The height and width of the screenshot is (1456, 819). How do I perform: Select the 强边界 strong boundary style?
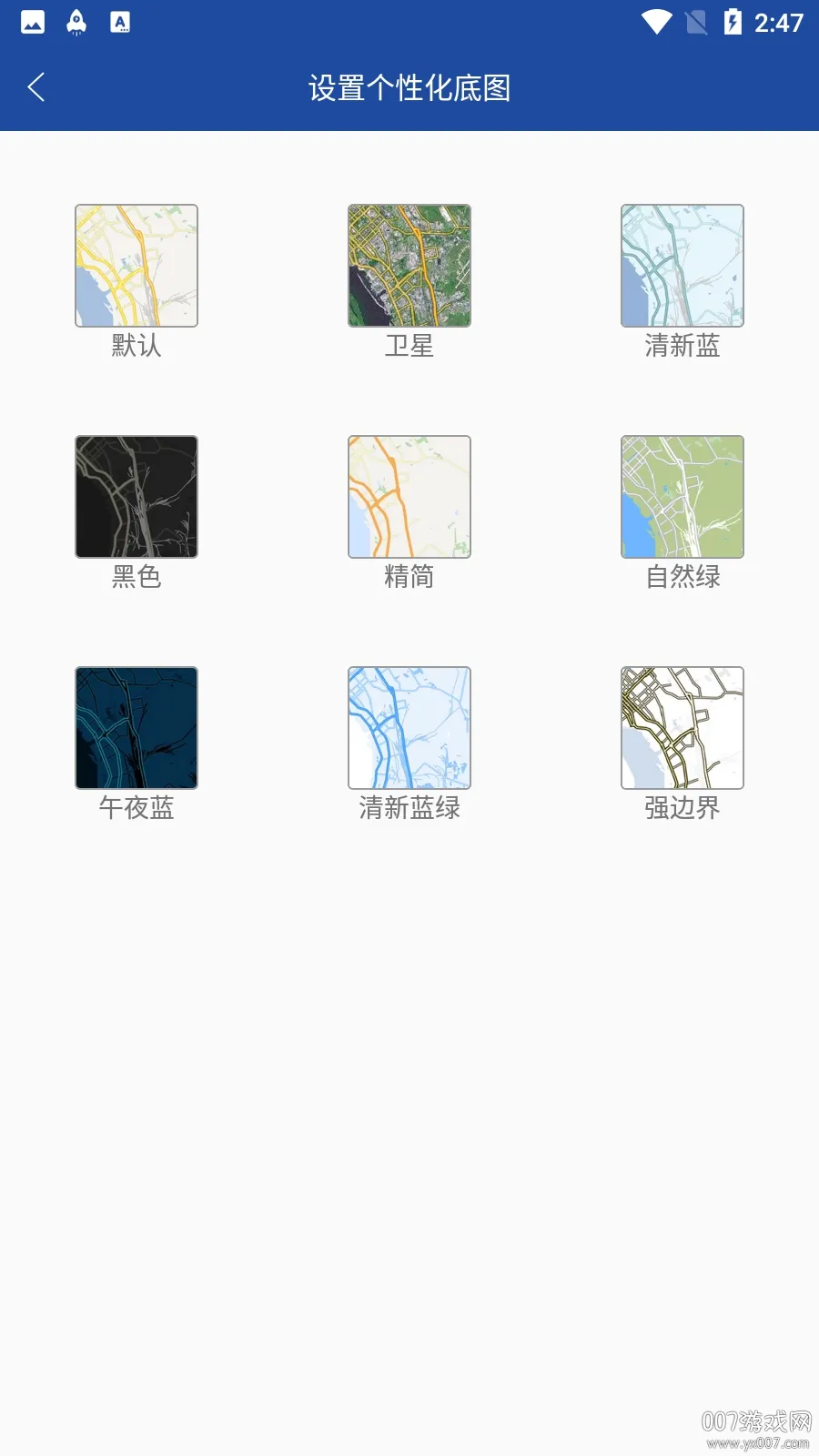(x=681, y=727)
